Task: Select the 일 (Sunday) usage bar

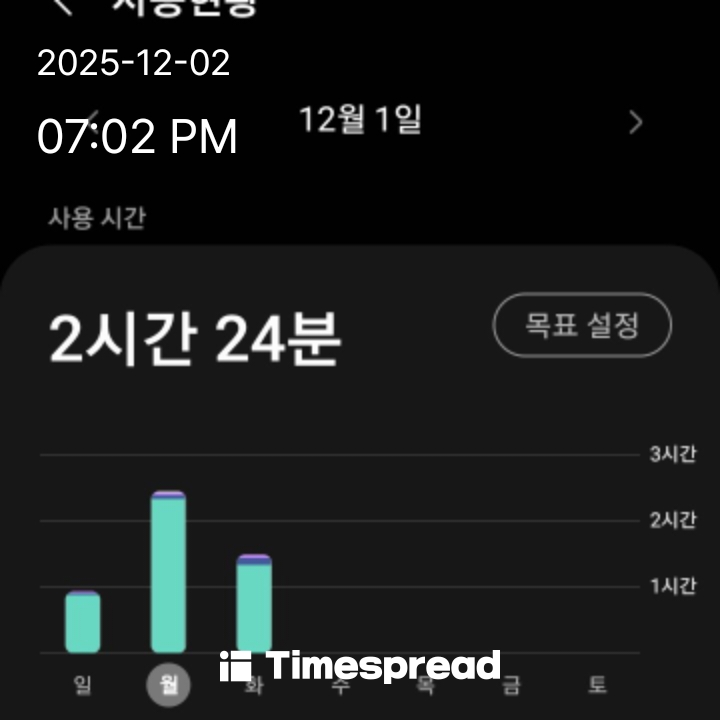Action: (x=82, y=622)
